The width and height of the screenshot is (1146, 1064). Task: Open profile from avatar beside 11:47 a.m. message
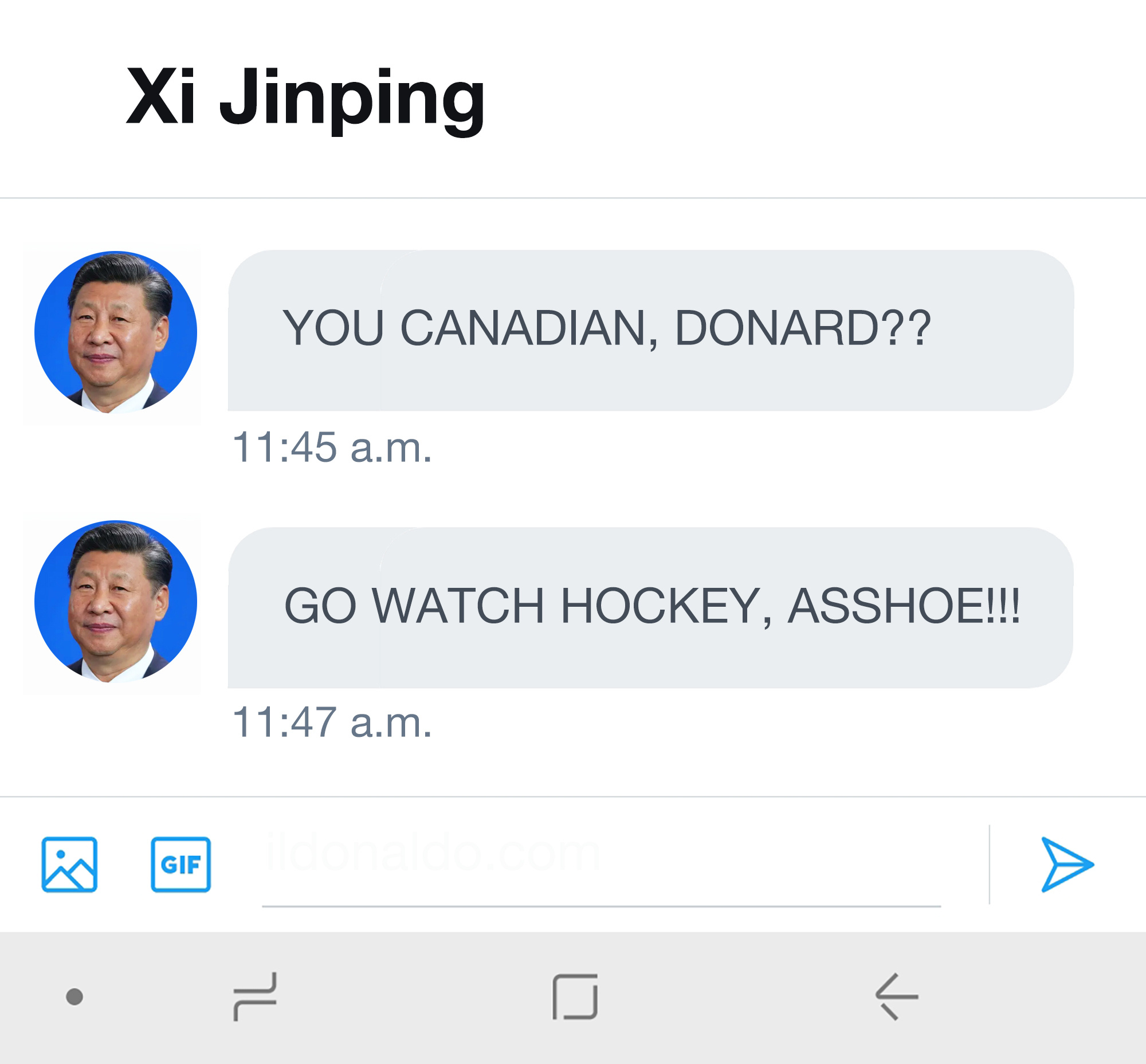point(116,602)
